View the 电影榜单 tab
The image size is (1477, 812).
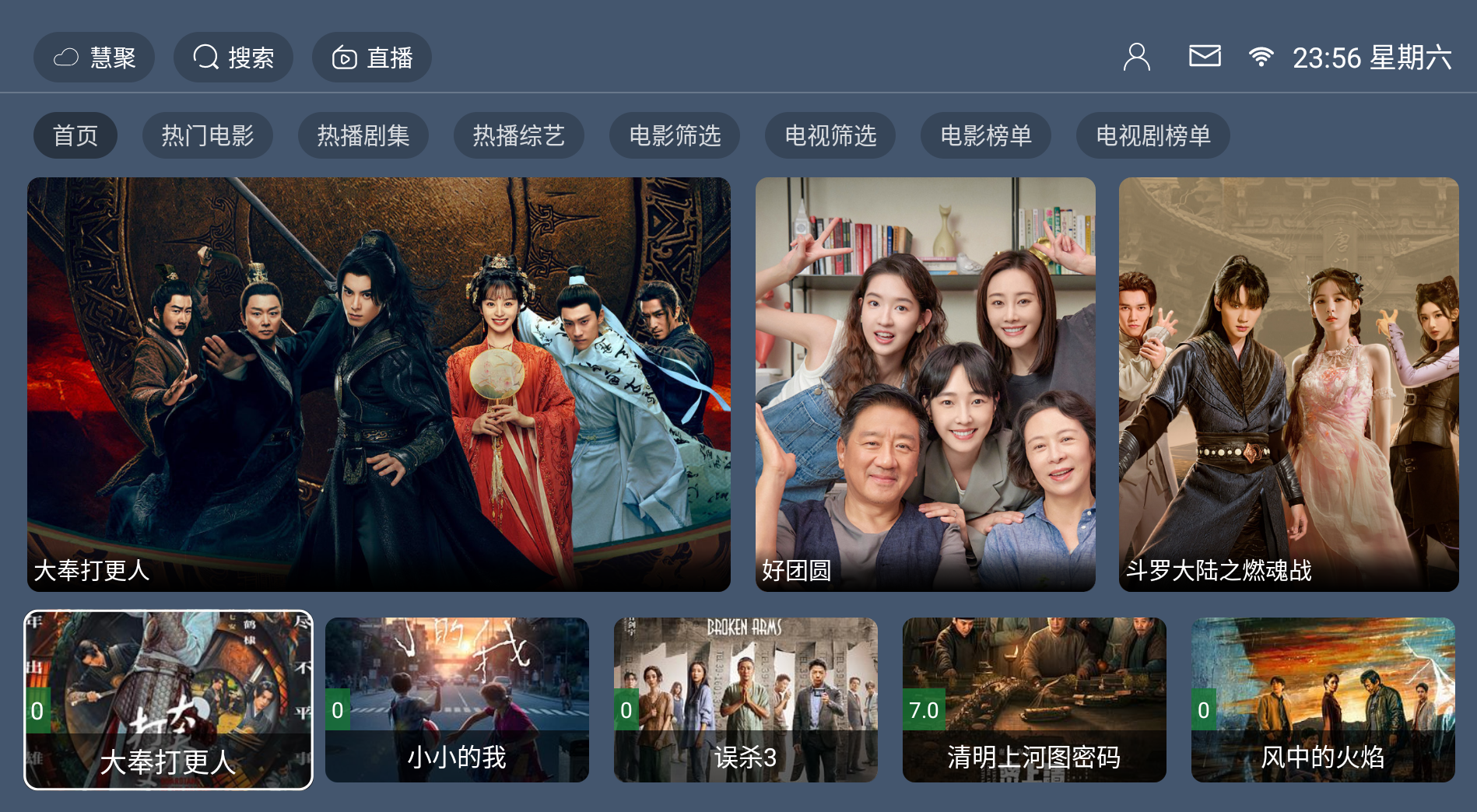[986, 135]
